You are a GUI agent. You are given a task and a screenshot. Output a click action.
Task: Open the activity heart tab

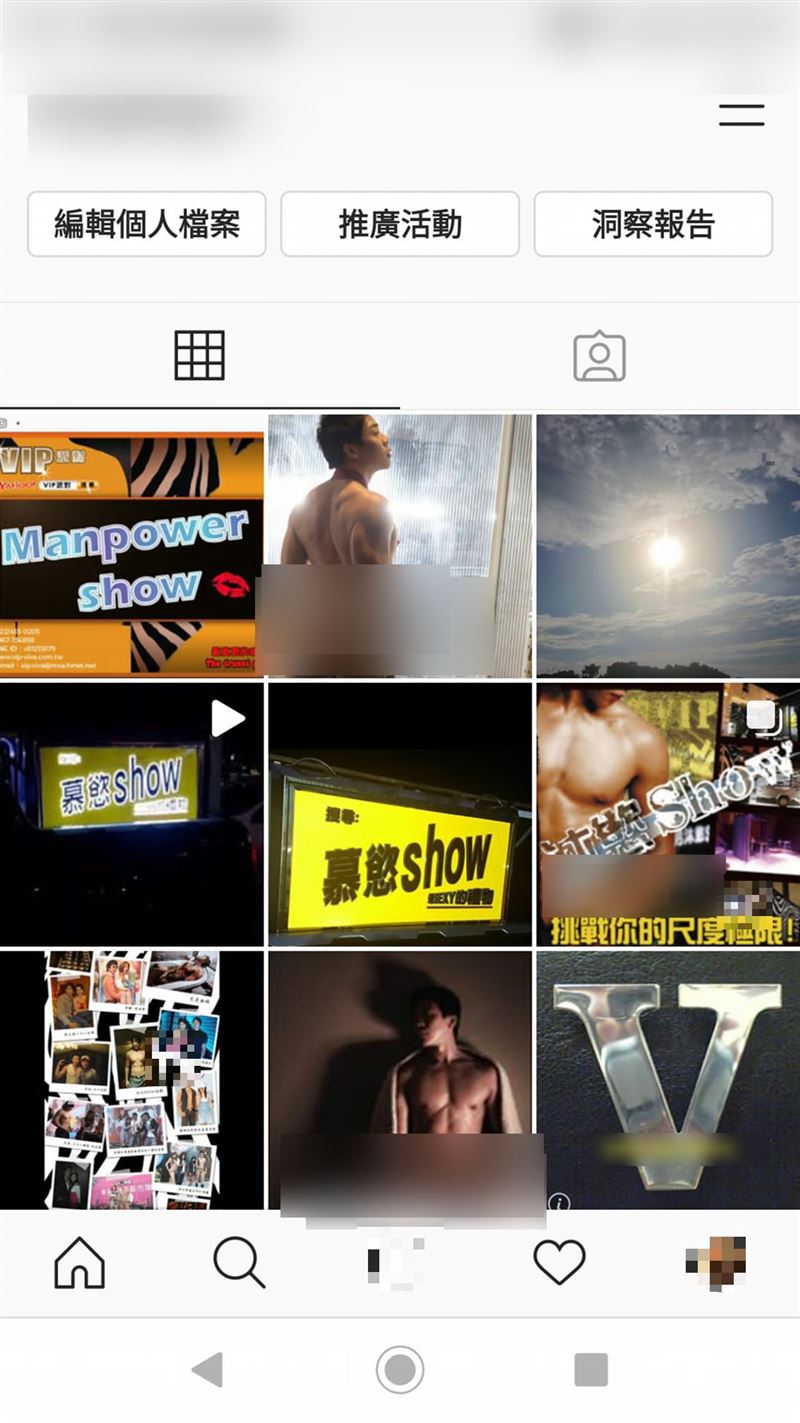pyautogui.click(x=559, y=1262)
